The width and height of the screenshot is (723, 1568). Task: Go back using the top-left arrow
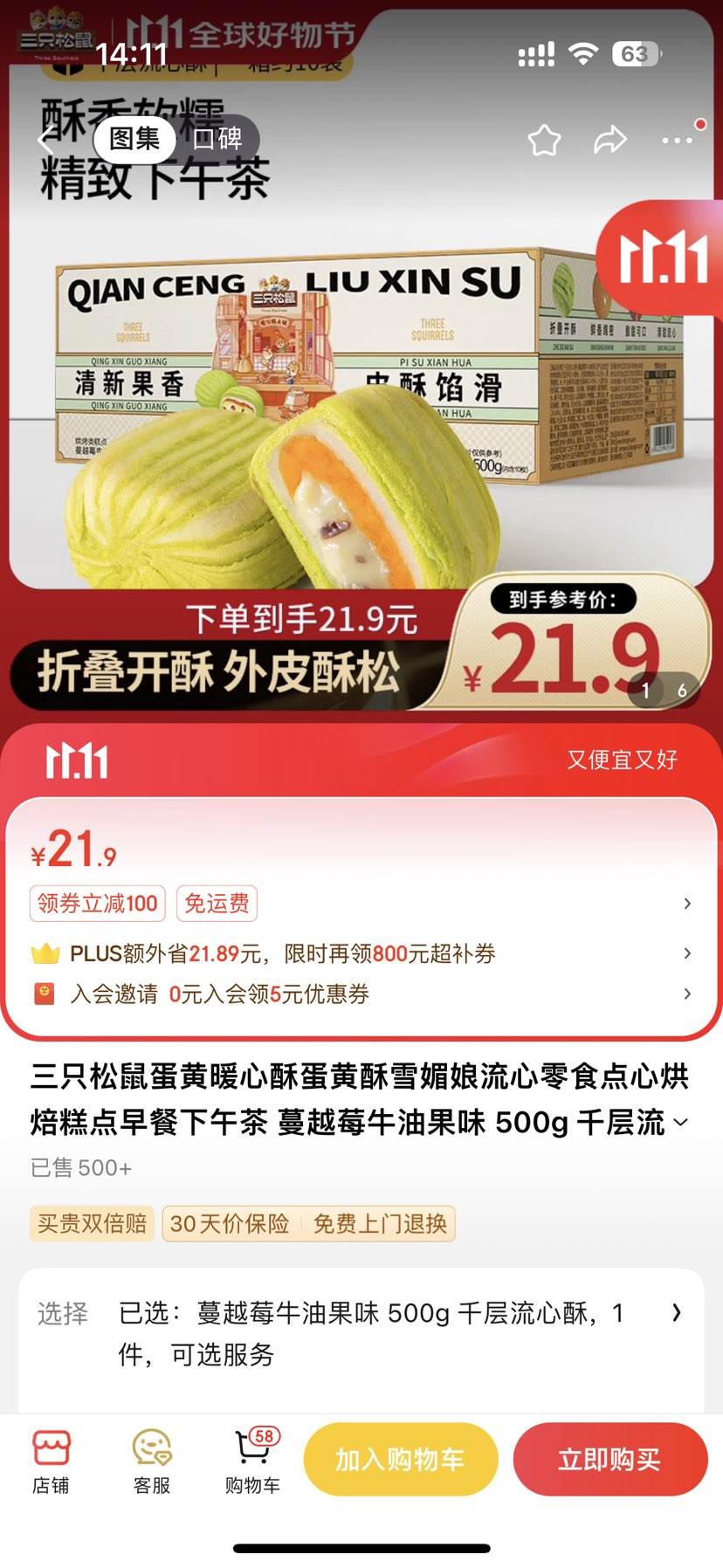(47, 141)
